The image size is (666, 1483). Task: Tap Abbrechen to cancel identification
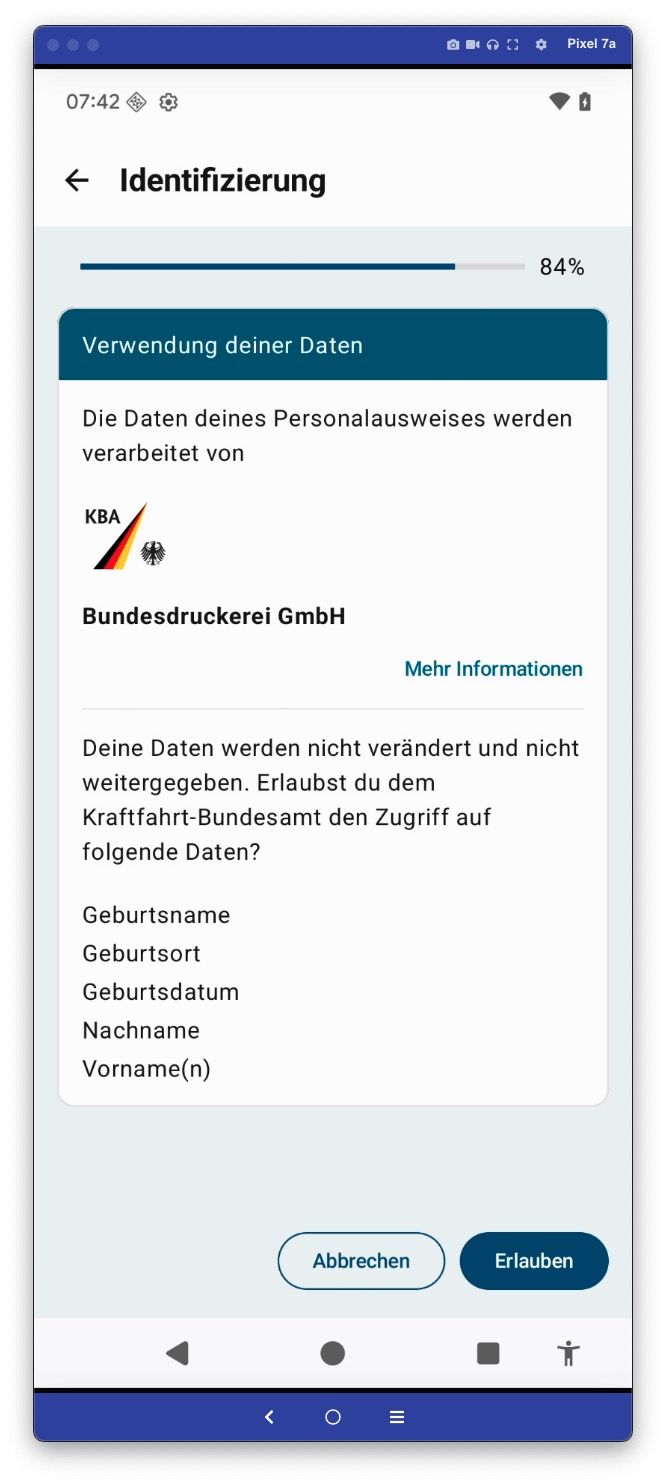point(361,1261)
